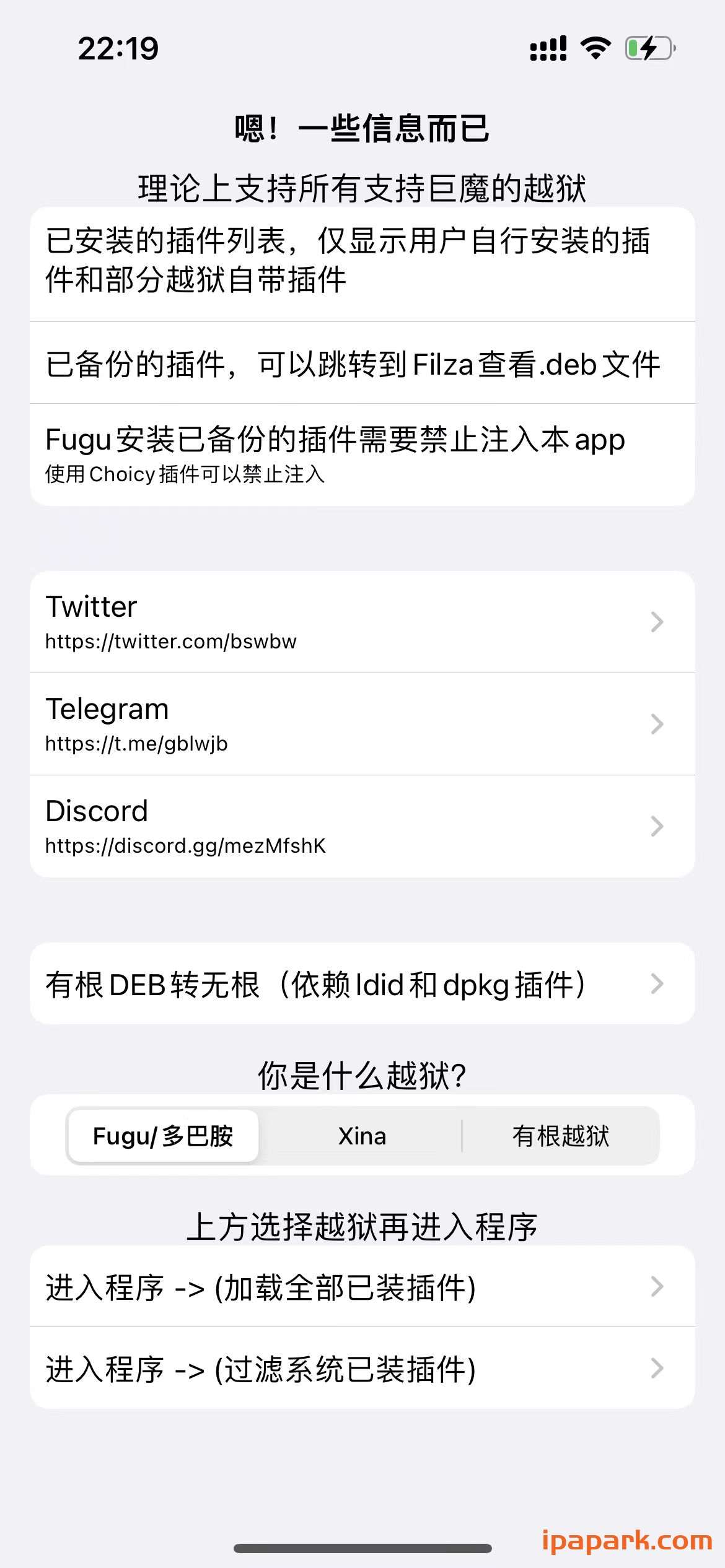
Task: Select the Fugu/多巴胺 jailbreak option
Action: (x=163, y=1135)
